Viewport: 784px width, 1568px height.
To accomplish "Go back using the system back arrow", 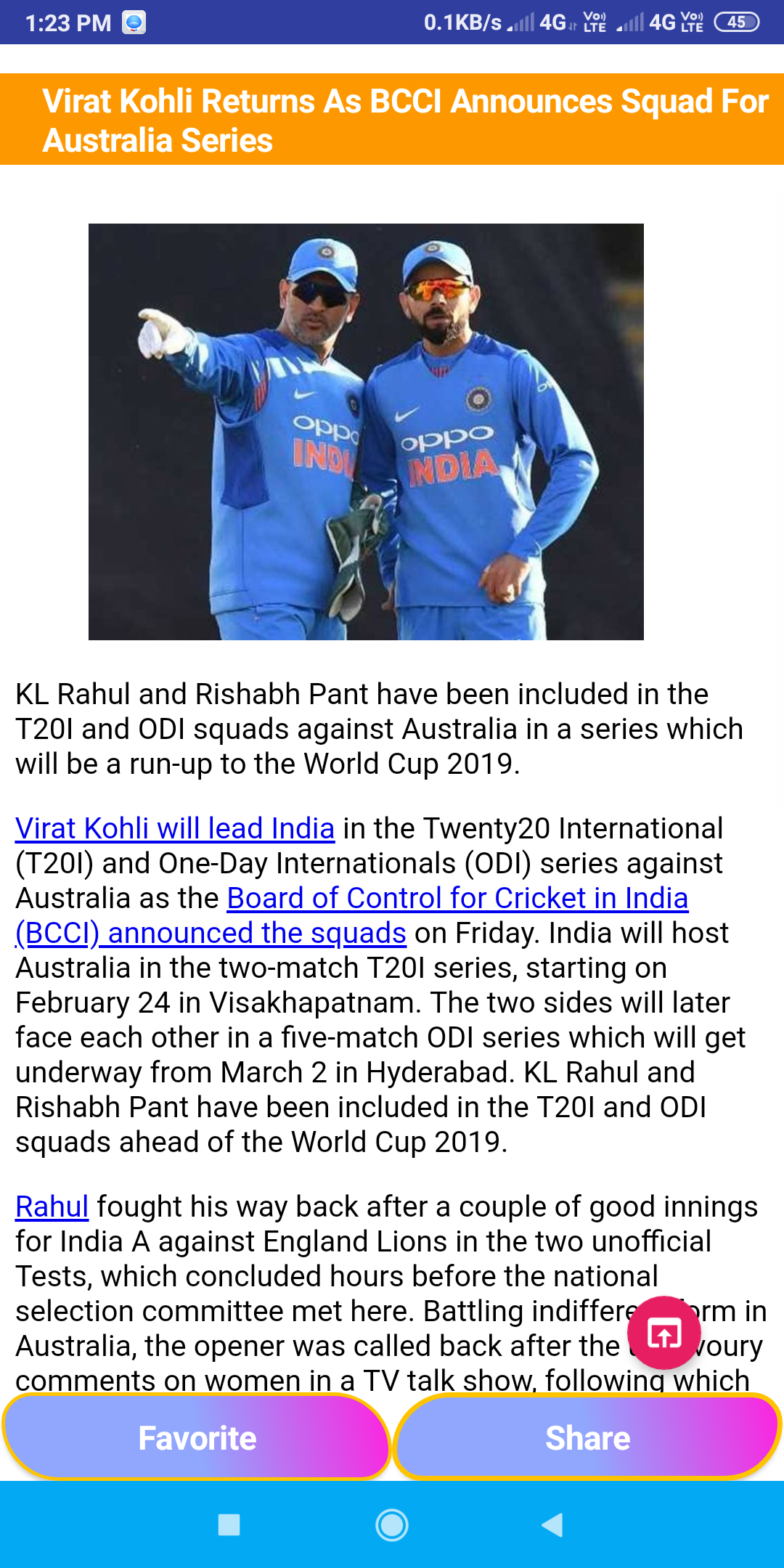I will pyautogui.click(x=552, y=1524).
